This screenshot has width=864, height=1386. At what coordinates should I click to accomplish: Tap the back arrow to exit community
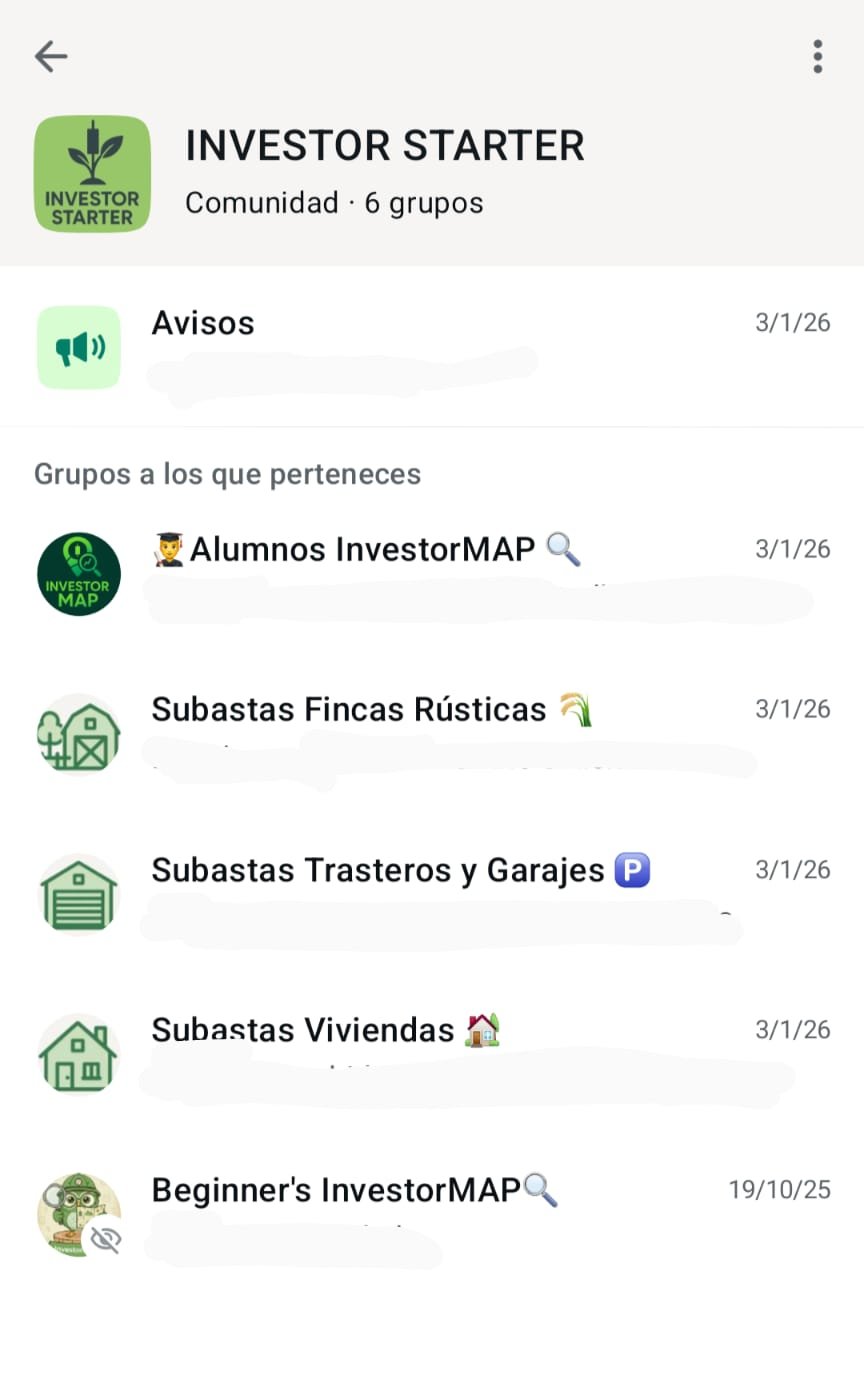click(x=51, y=57)
